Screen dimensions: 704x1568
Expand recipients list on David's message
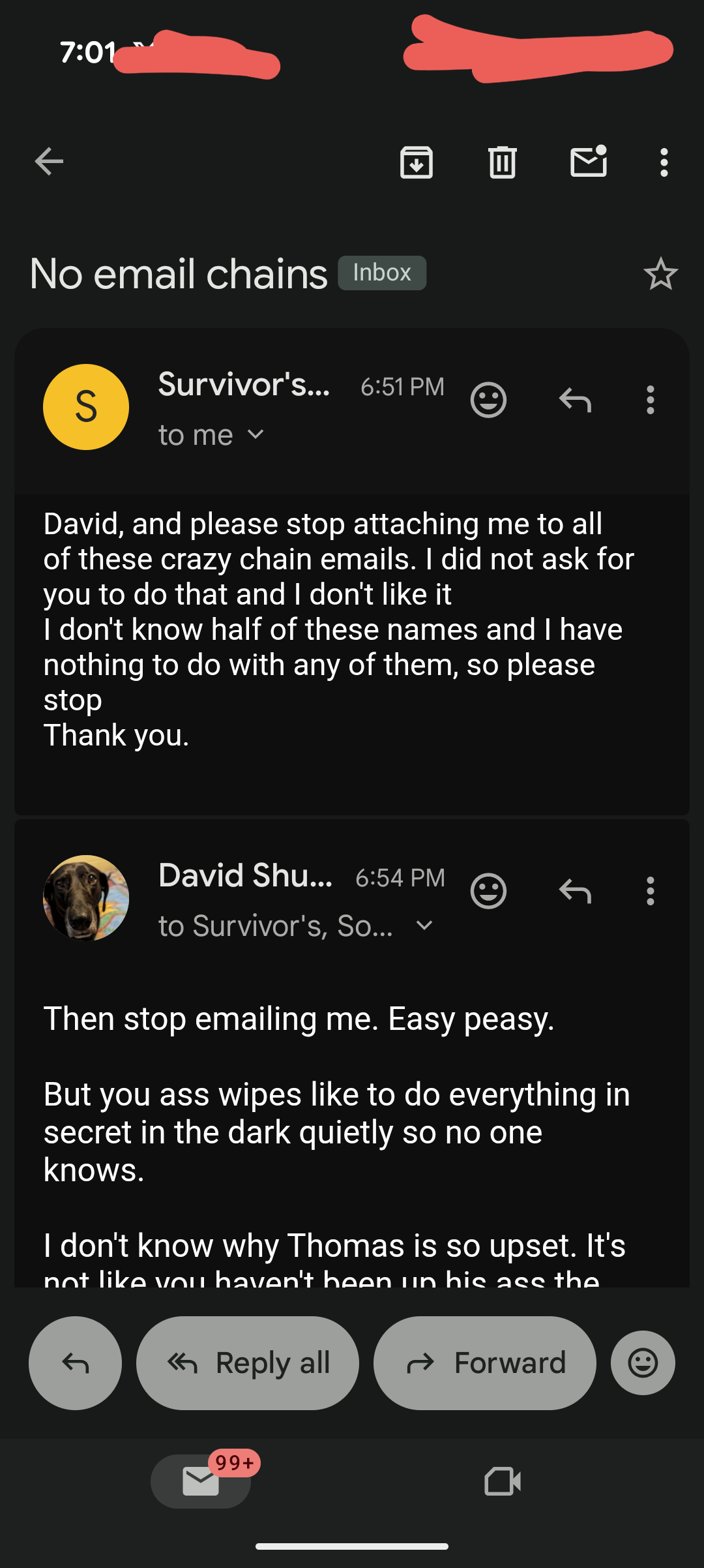424,926
